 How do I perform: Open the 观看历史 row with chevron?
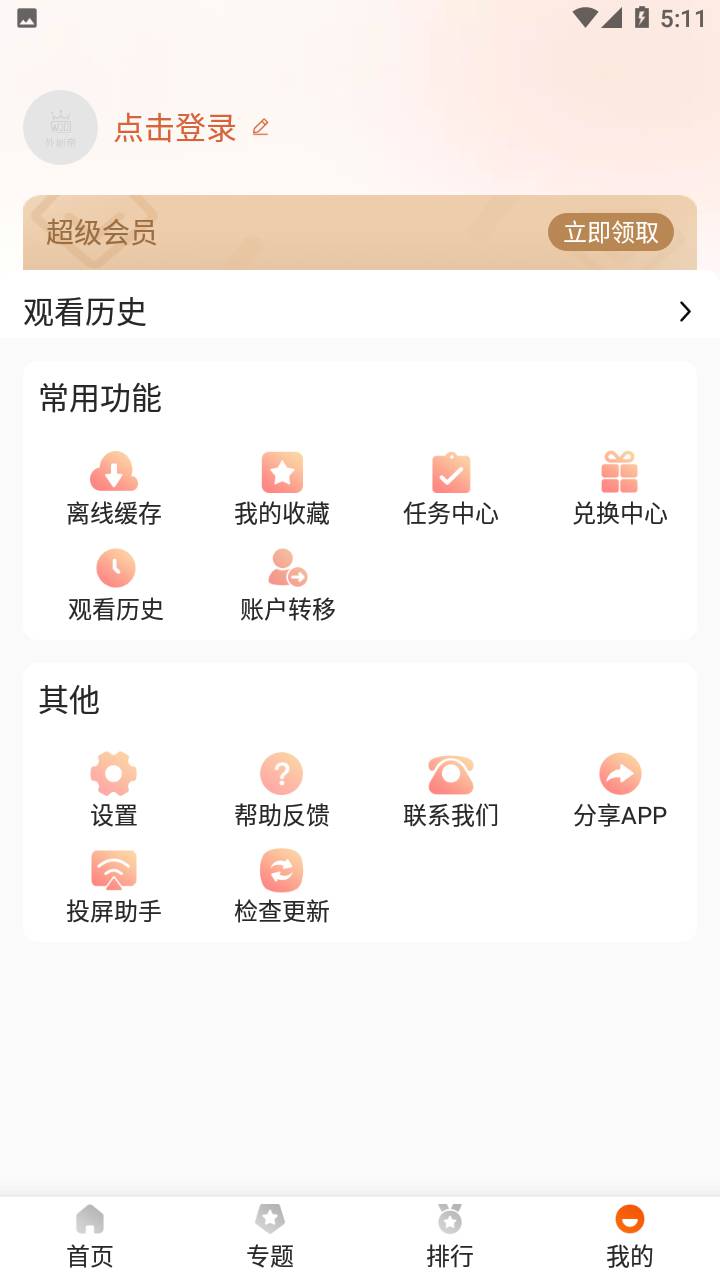tap(360, 312)
